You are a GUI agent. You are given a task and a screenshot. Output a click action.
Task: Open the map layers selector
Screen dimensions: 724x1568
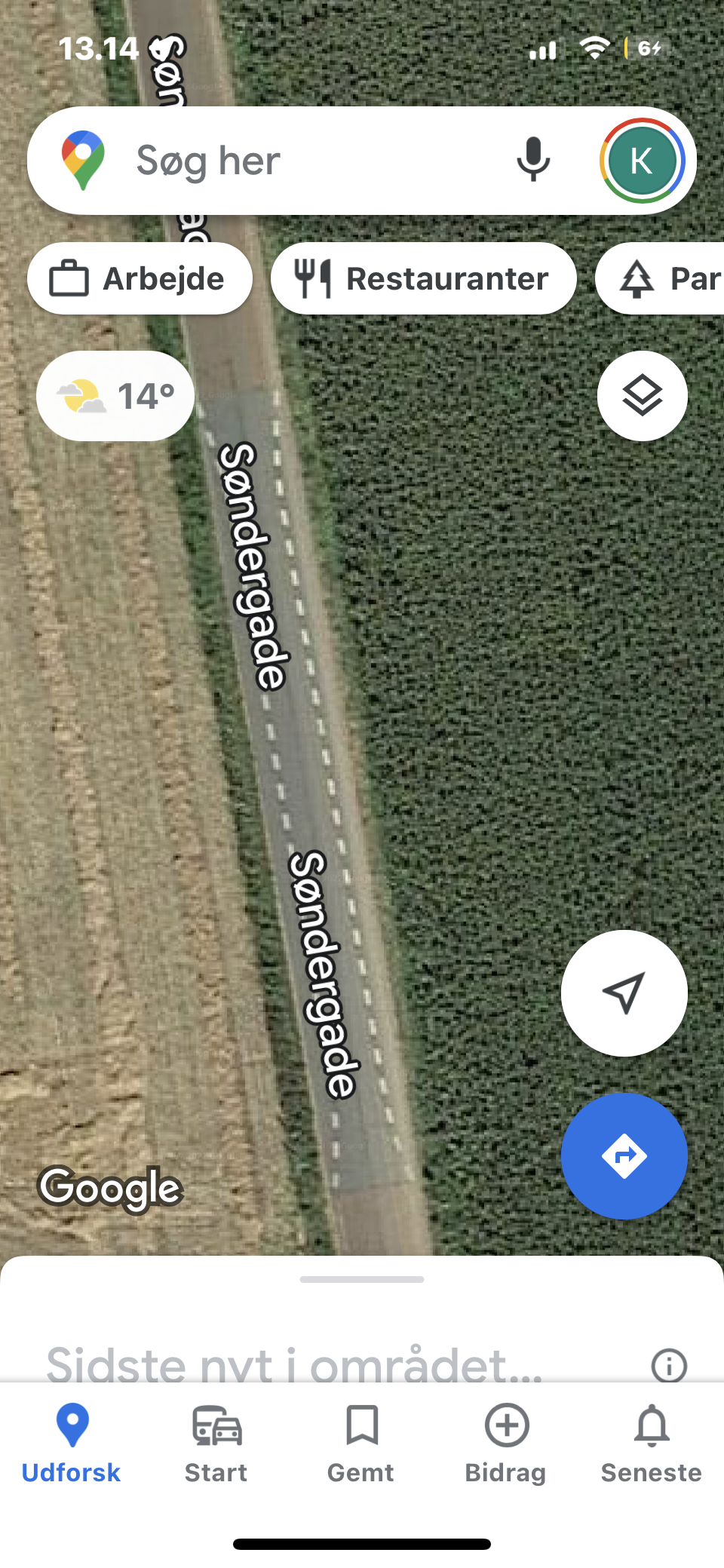(642, 396)
